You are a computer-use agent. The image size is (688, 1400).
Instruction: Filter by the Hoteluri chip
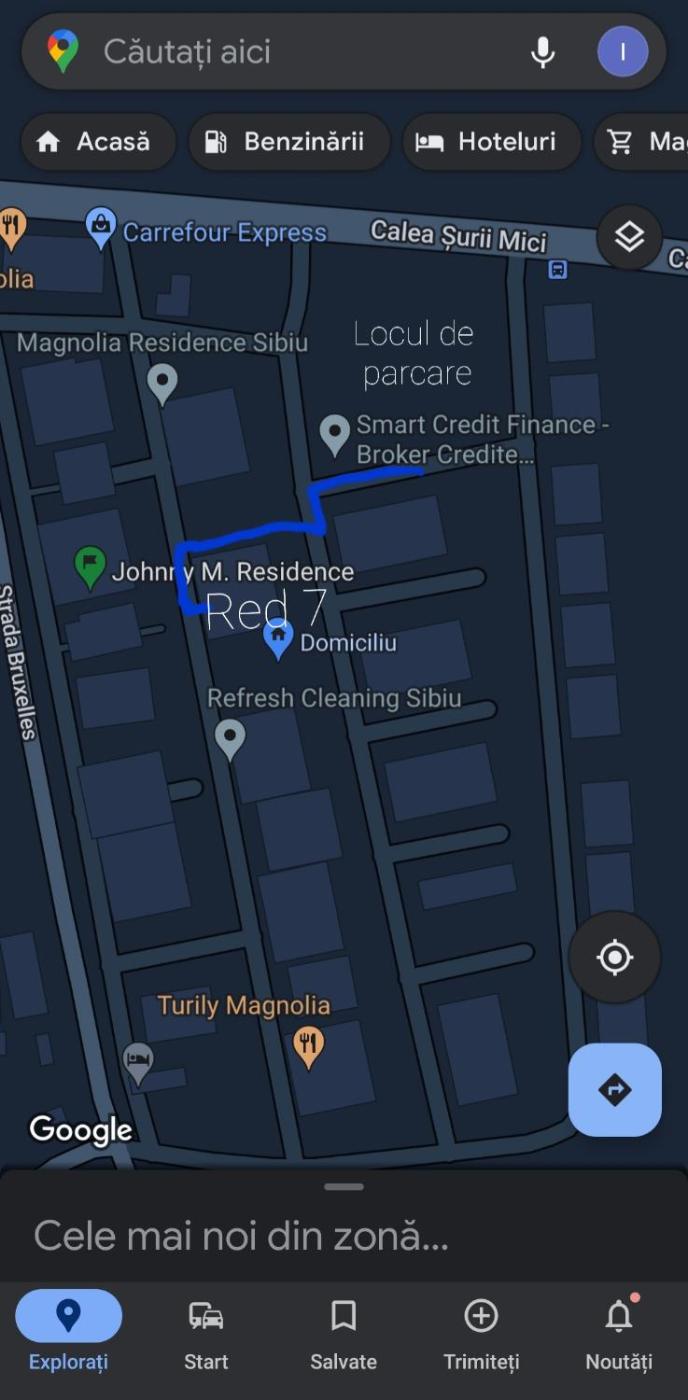(x=490, y=142)
